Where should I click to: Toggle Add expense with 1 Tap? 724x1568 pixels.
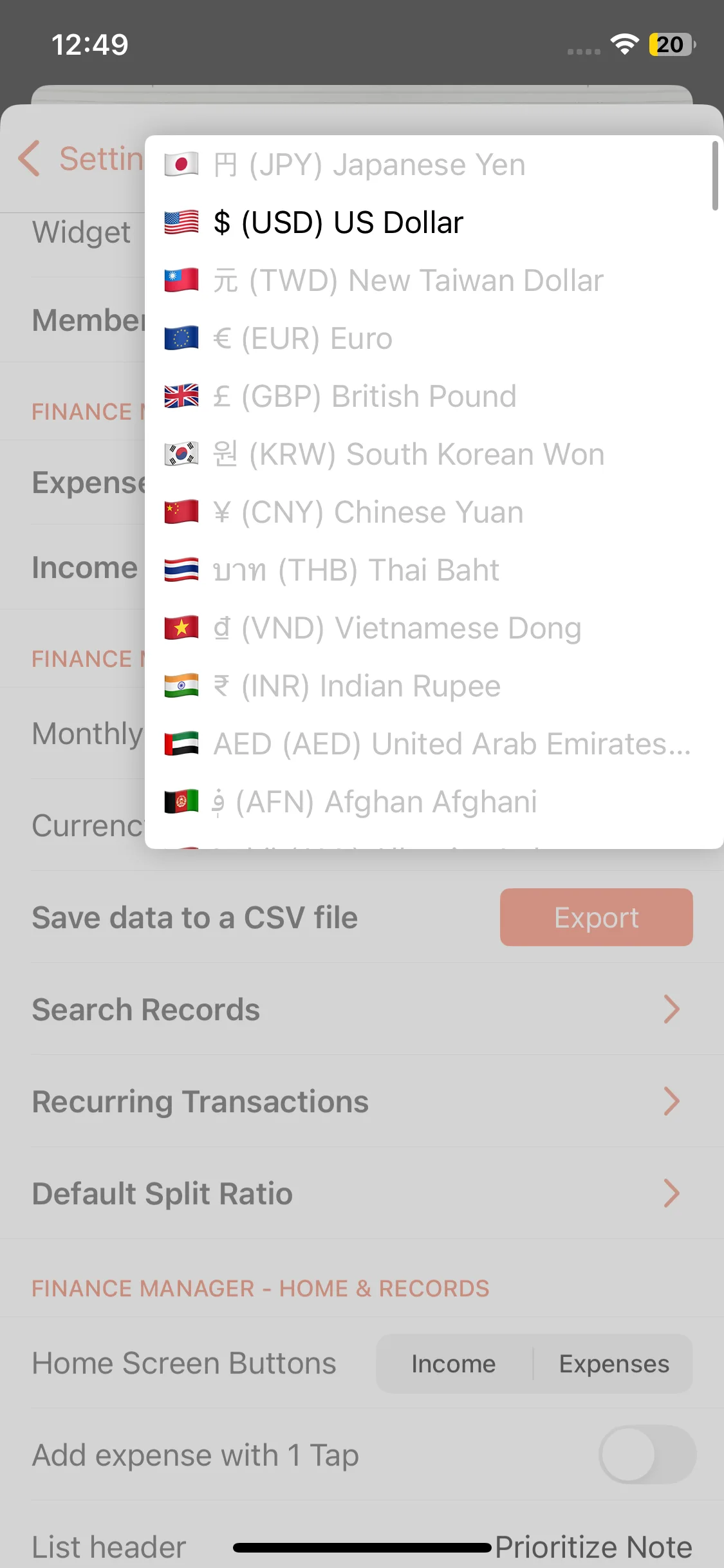click(647, 1455)
